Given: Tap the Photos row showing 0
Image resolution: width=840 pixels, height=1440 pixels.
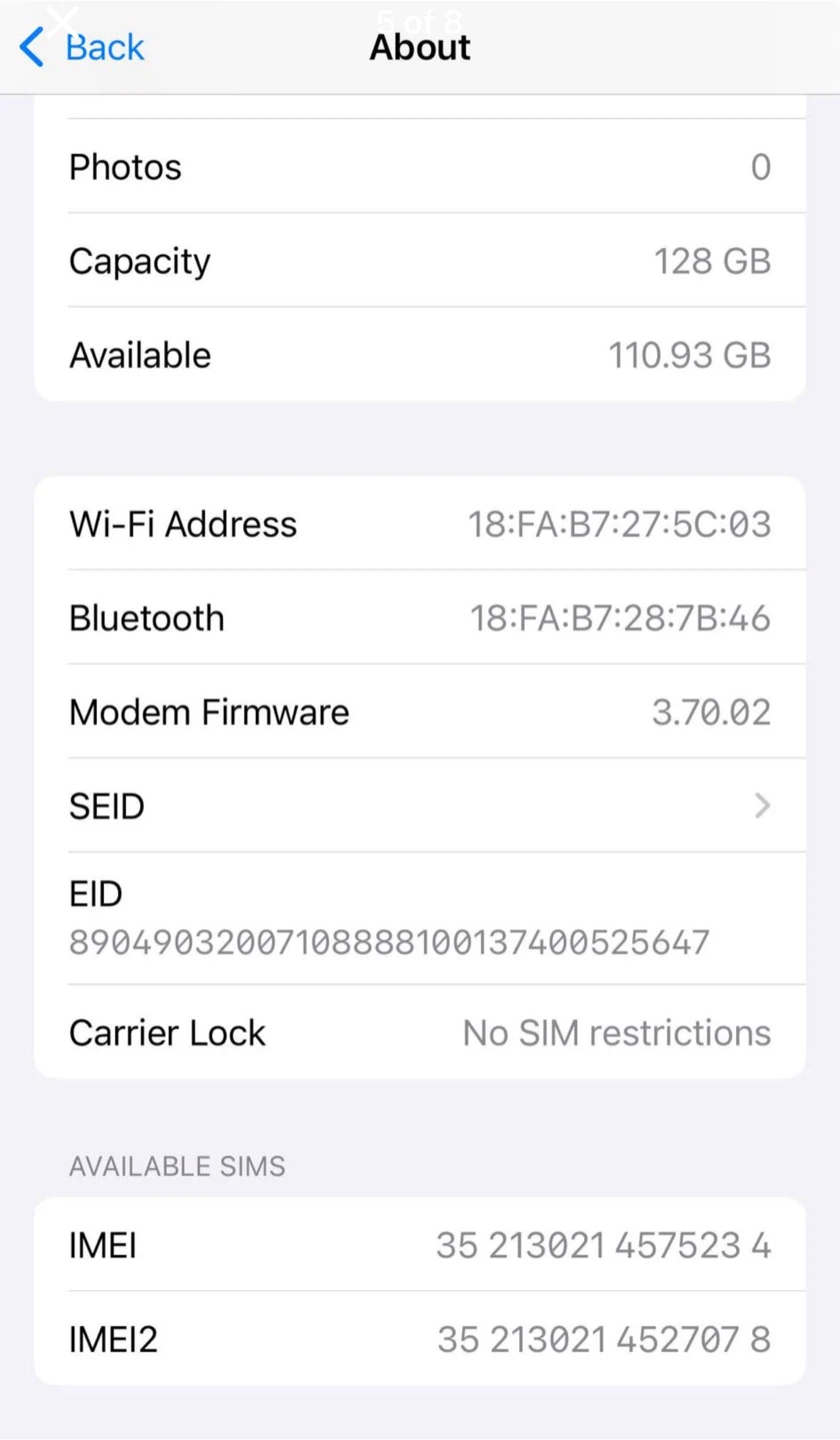Looking at the screenshot, I should [420, 167].
